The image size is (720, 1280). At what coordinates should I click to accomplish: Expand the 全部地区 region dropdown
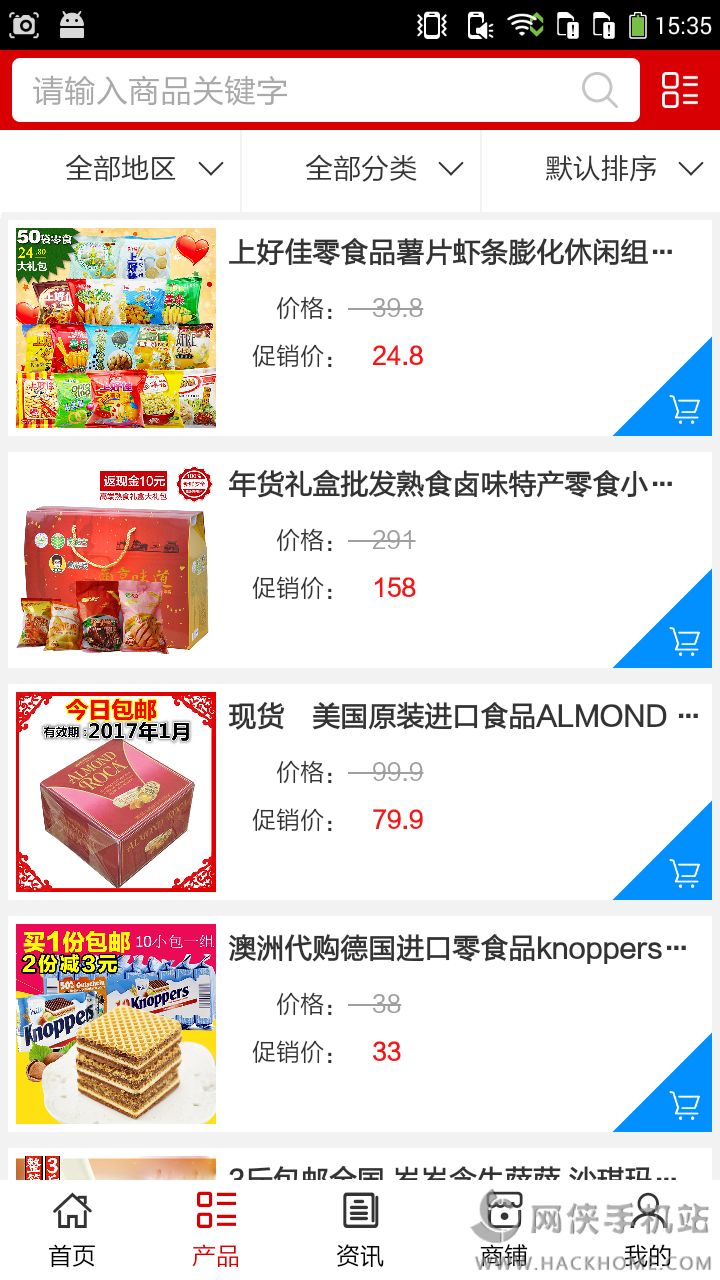(143, 169)
